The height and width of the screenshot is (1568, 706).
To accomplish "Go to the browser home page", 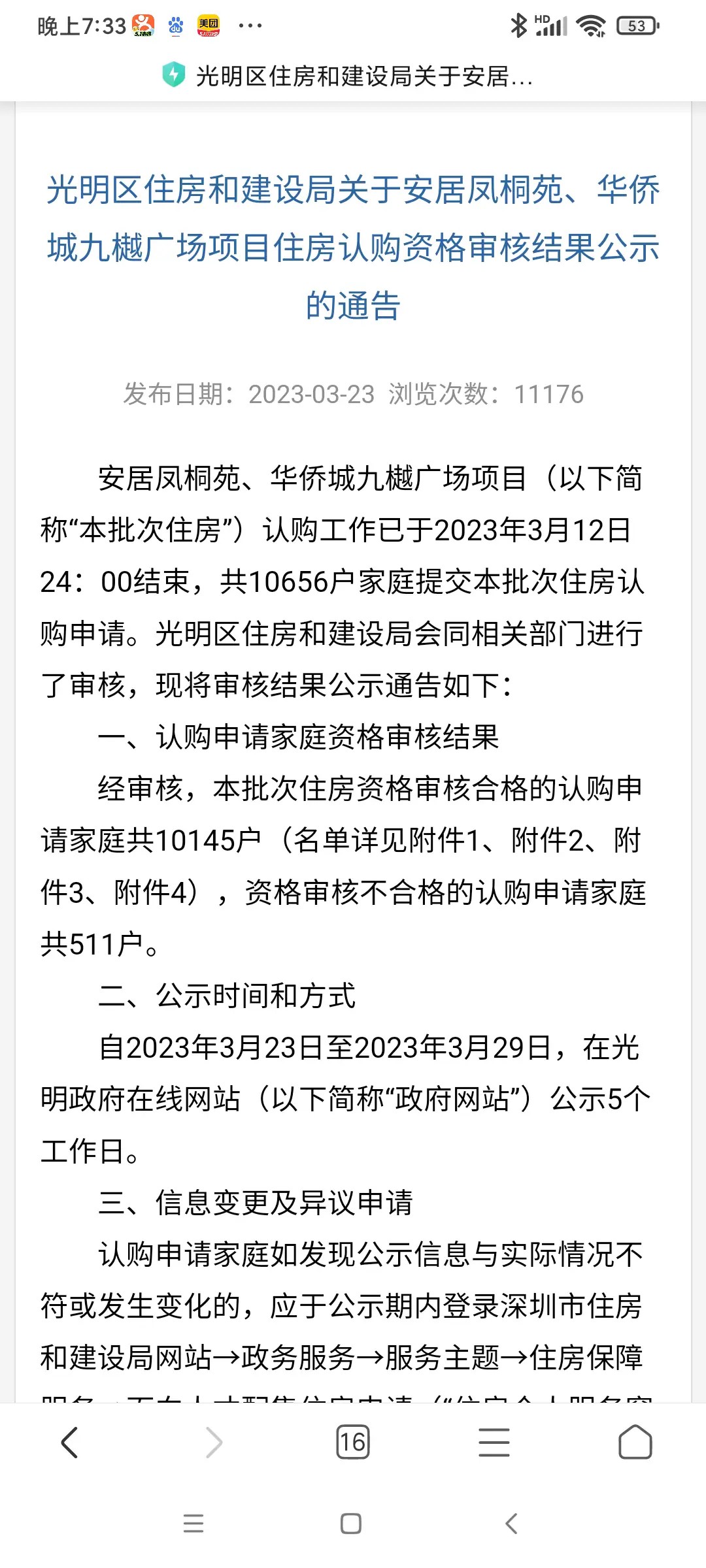I will [635, 1442].
